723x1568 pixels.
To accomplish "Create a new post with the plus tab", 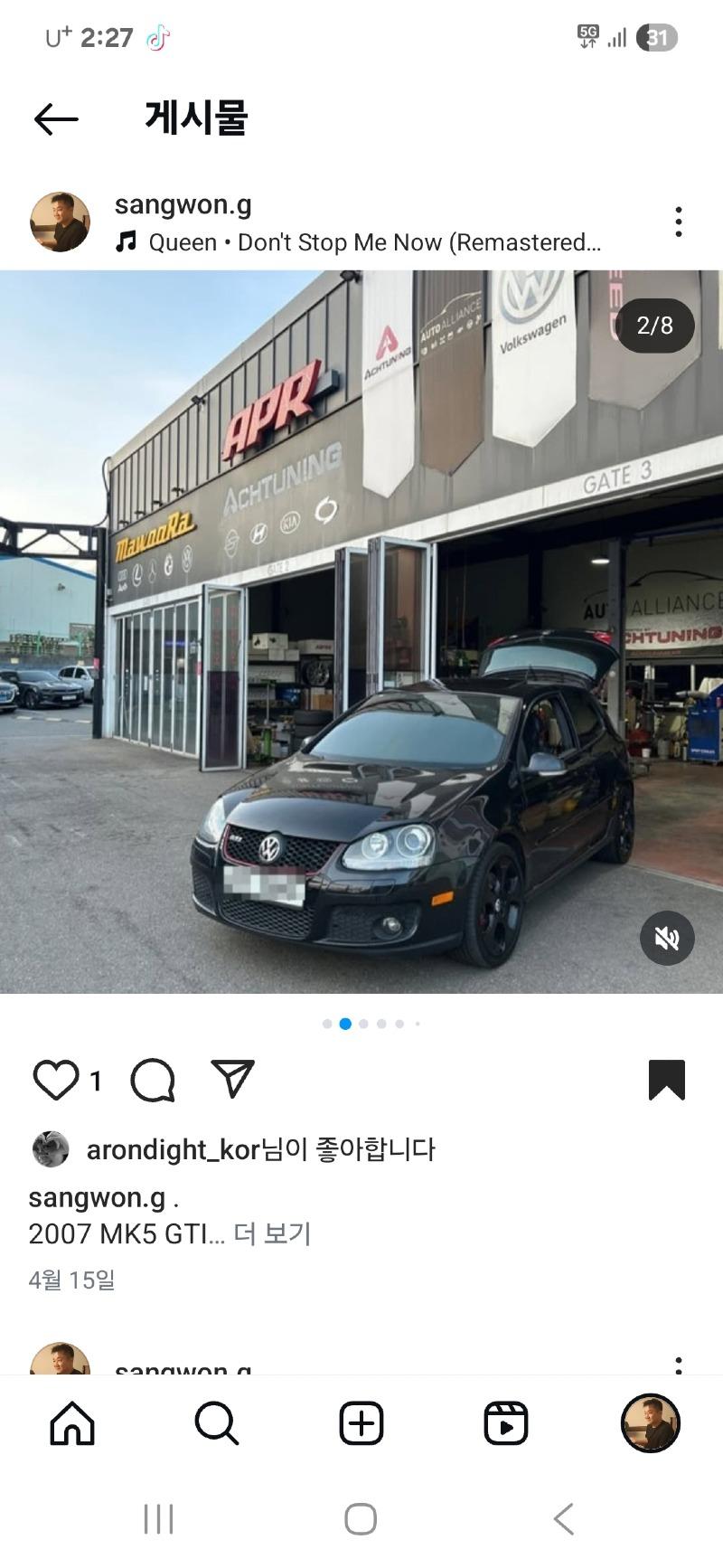I will pos(361,1423).
